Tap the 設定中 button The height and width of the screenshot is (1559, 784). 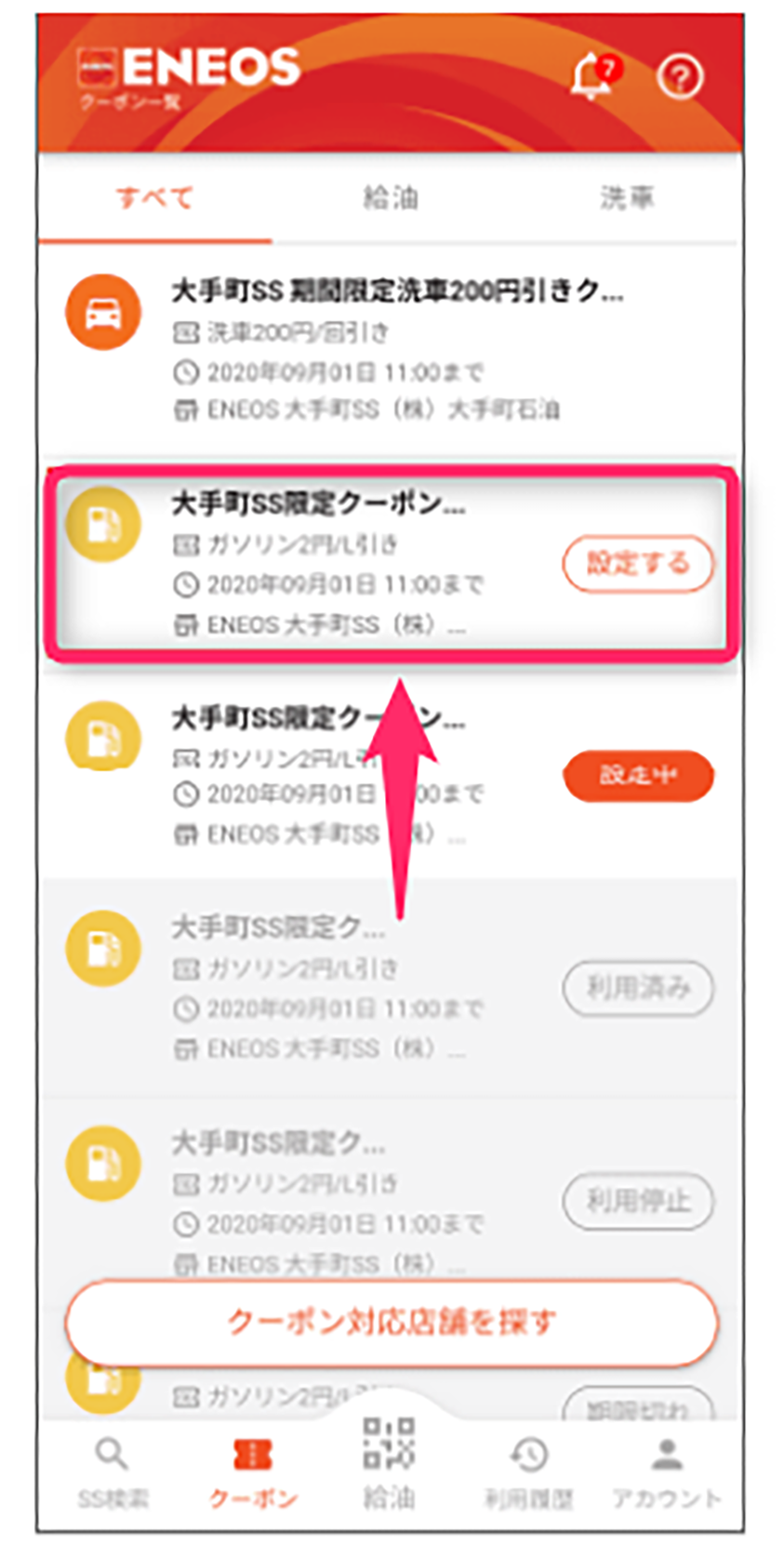point(638,775)
